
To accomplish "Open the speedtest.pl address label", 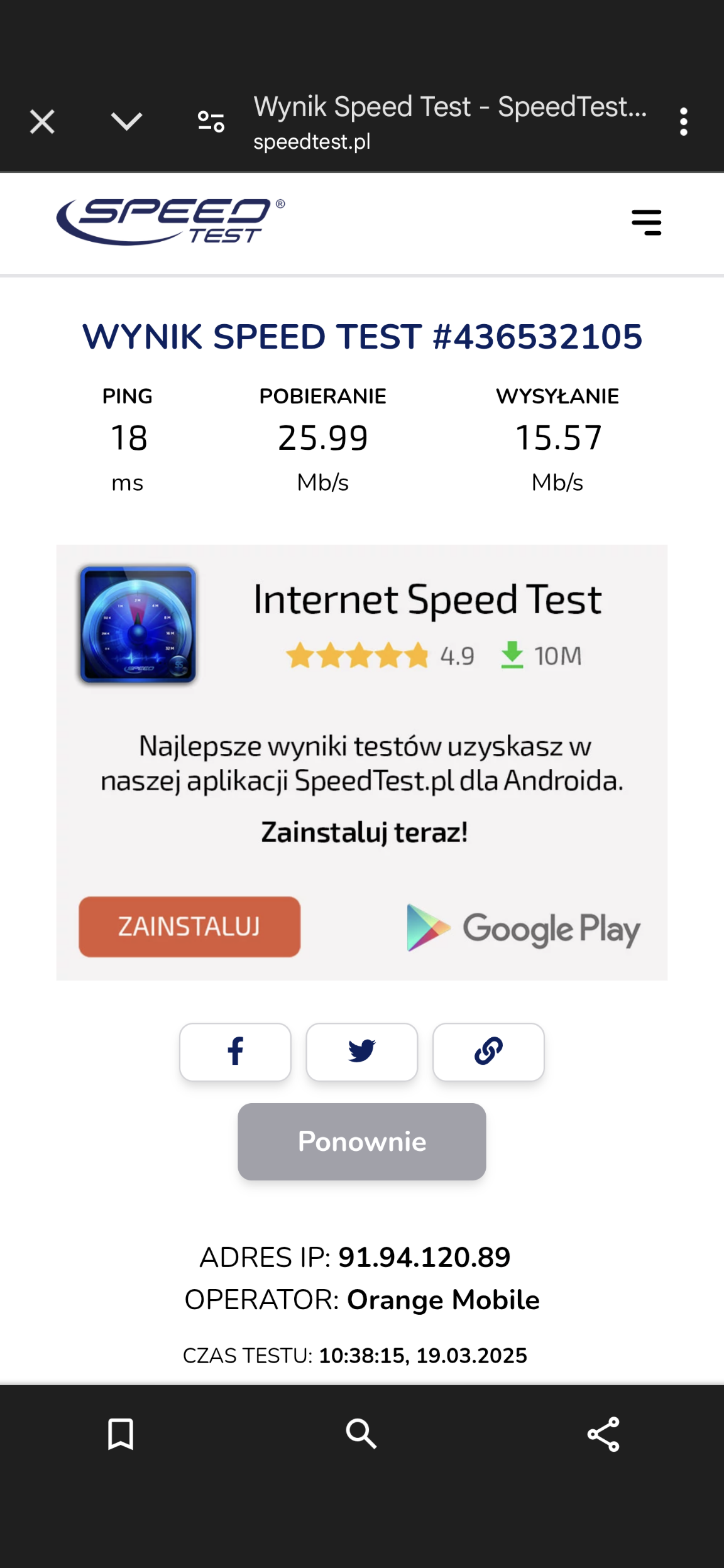I will pos(311,141).
